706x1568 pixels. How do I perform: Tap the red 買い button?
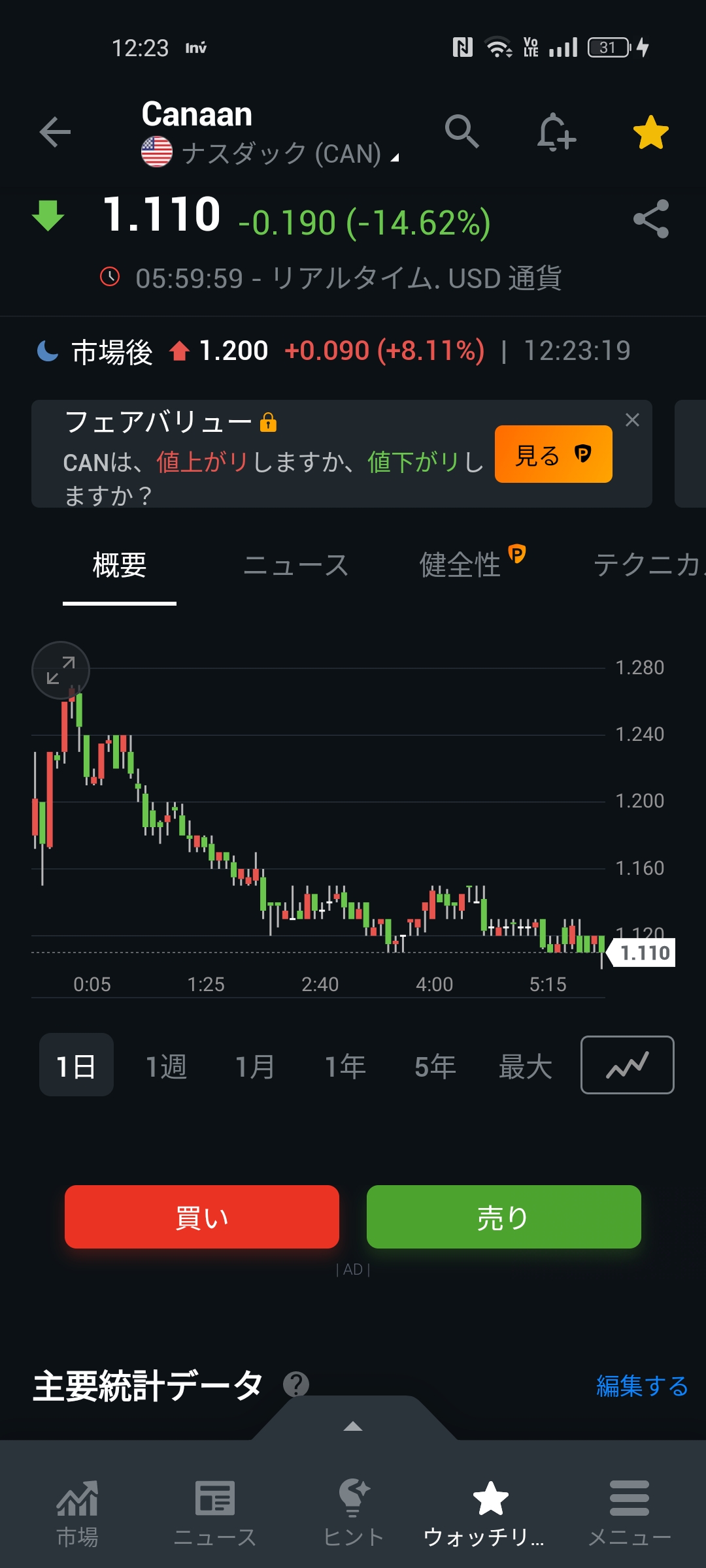tap(202, 1217)
